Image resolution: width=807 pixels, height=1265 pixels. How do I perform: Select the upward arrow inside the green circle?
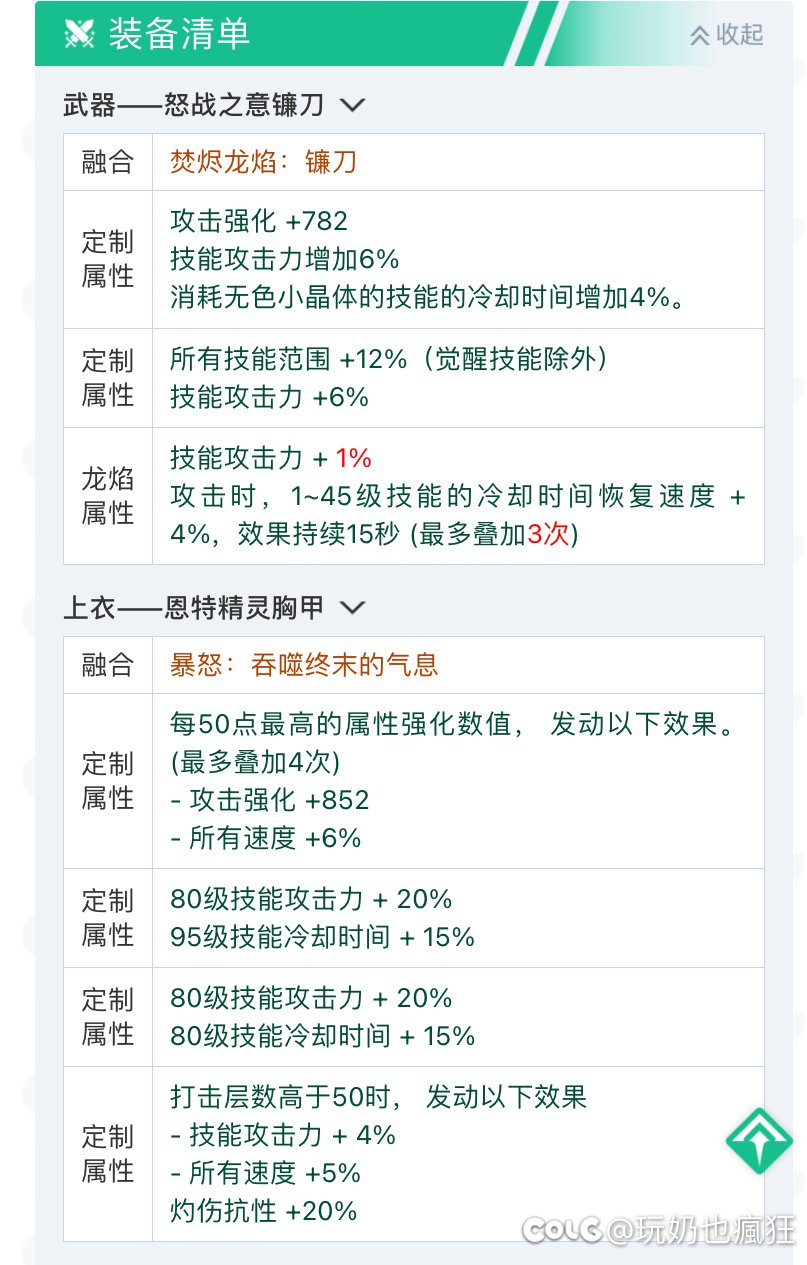(757, 1139)
